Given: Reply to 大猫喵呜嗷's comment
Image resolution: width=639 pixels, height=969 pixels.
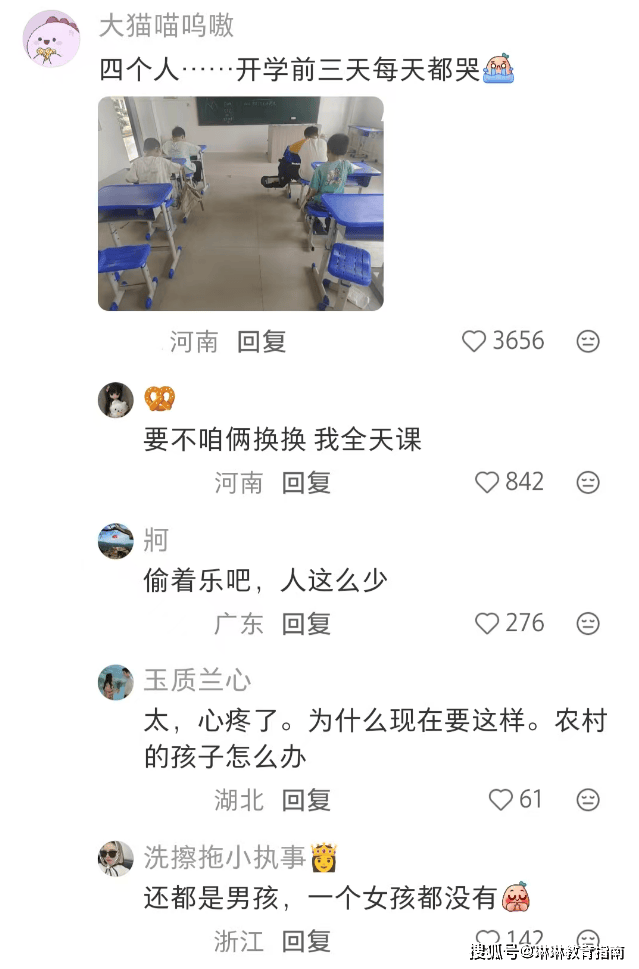Looking at the screenshot, I should point(261,342).
